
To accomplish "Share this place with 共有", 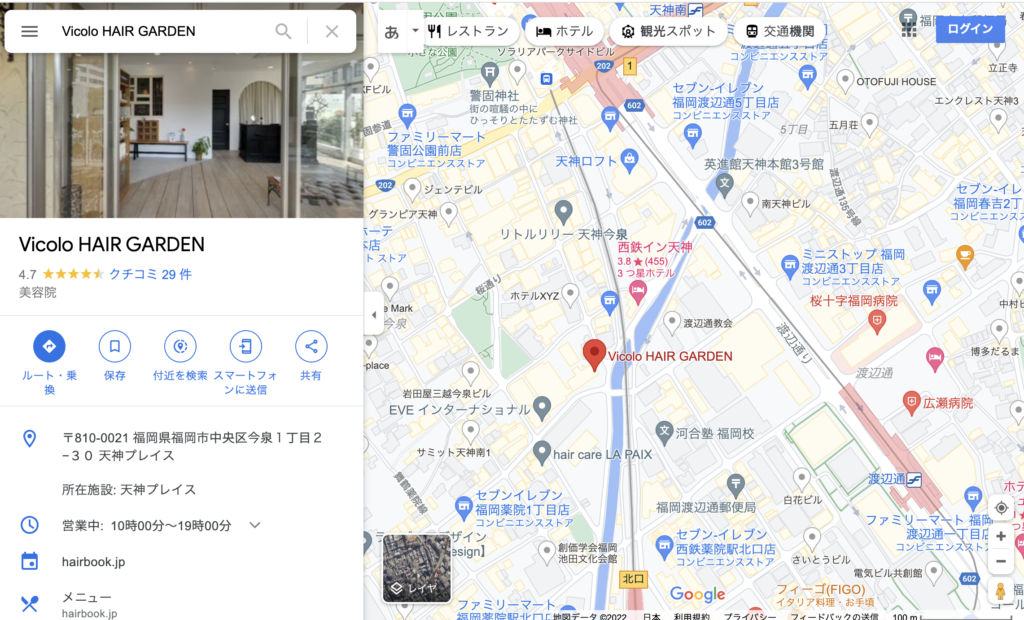I will [x=311, y=347].
